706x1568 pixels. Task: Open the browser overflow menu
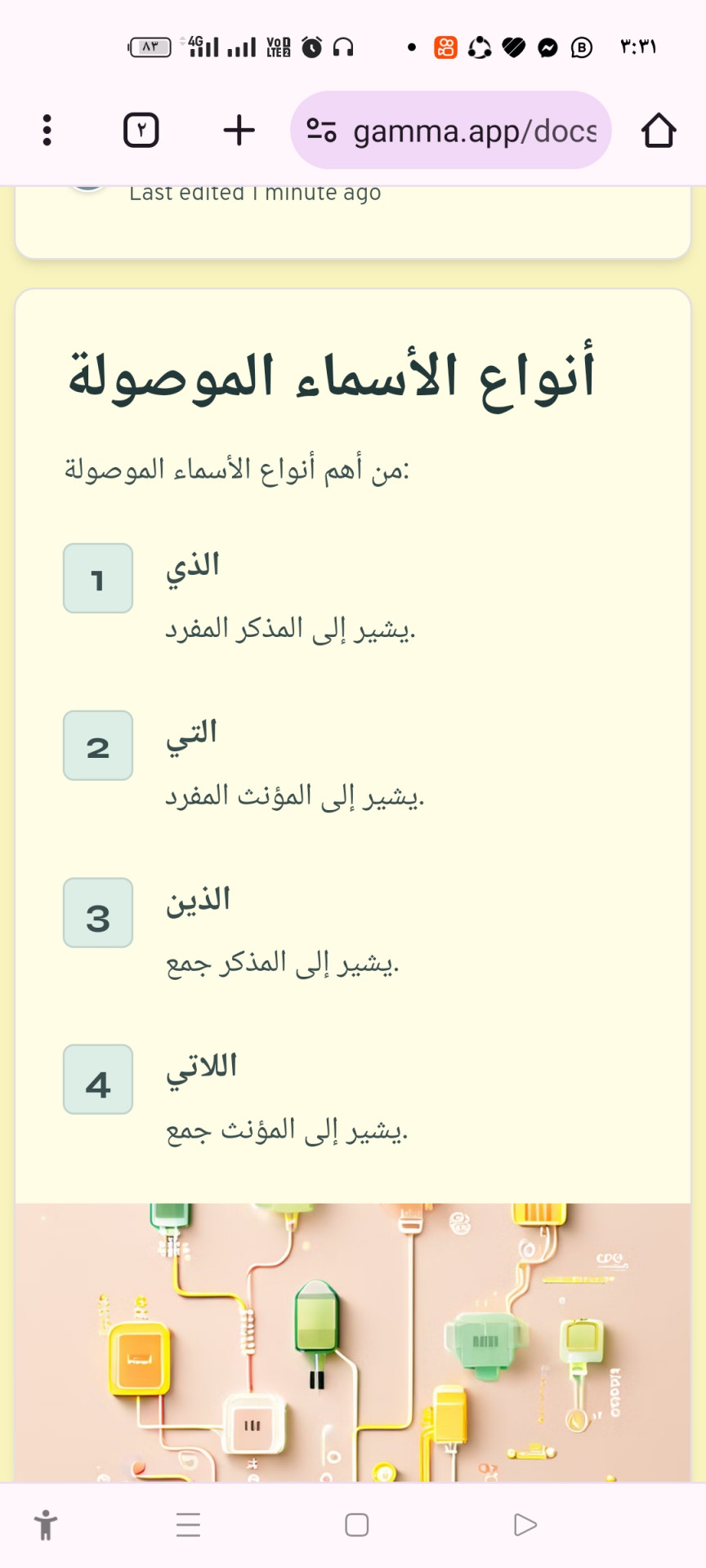47,131
